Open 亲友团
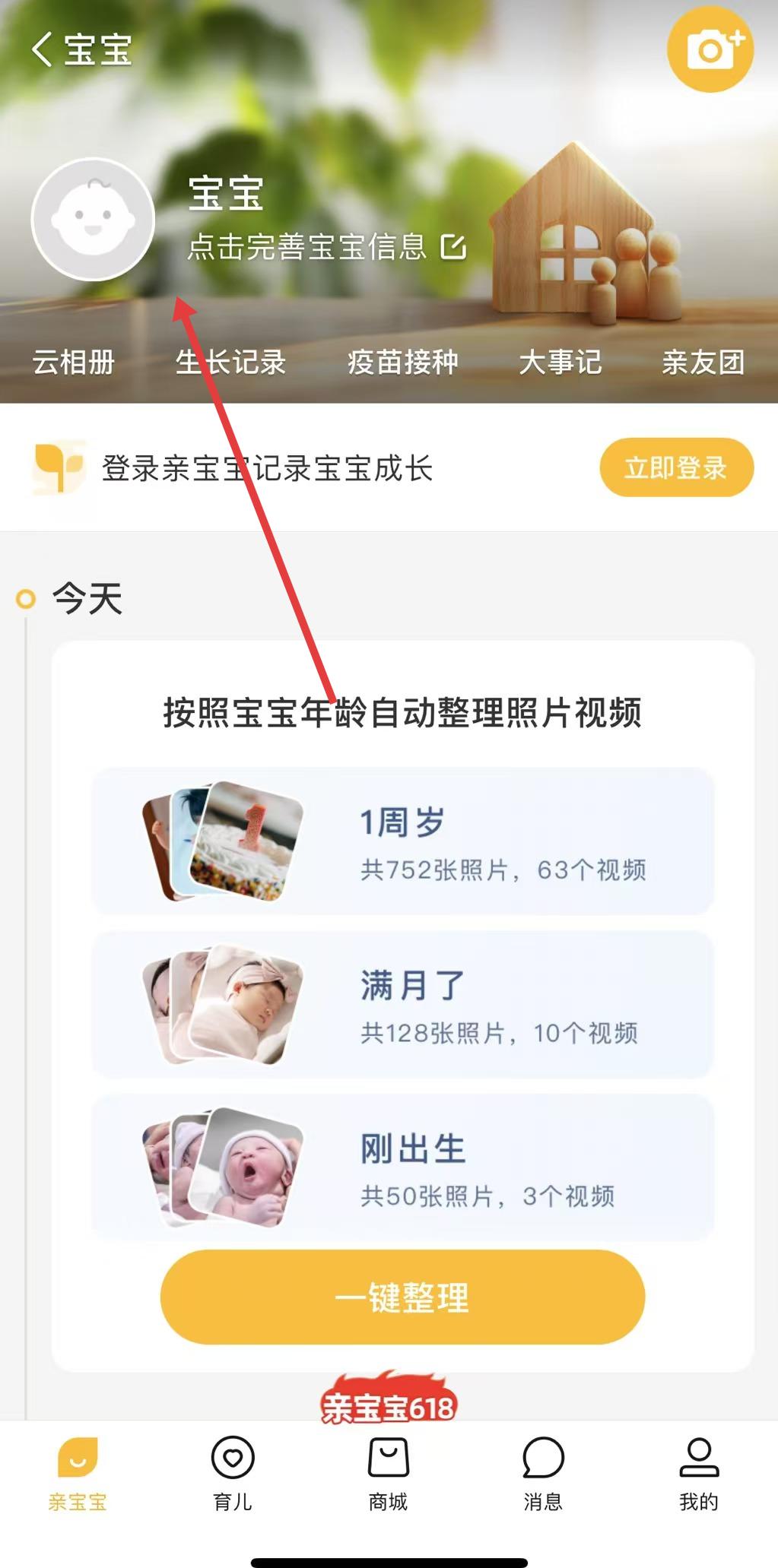Screen dimensions: 778x1568 703,363
